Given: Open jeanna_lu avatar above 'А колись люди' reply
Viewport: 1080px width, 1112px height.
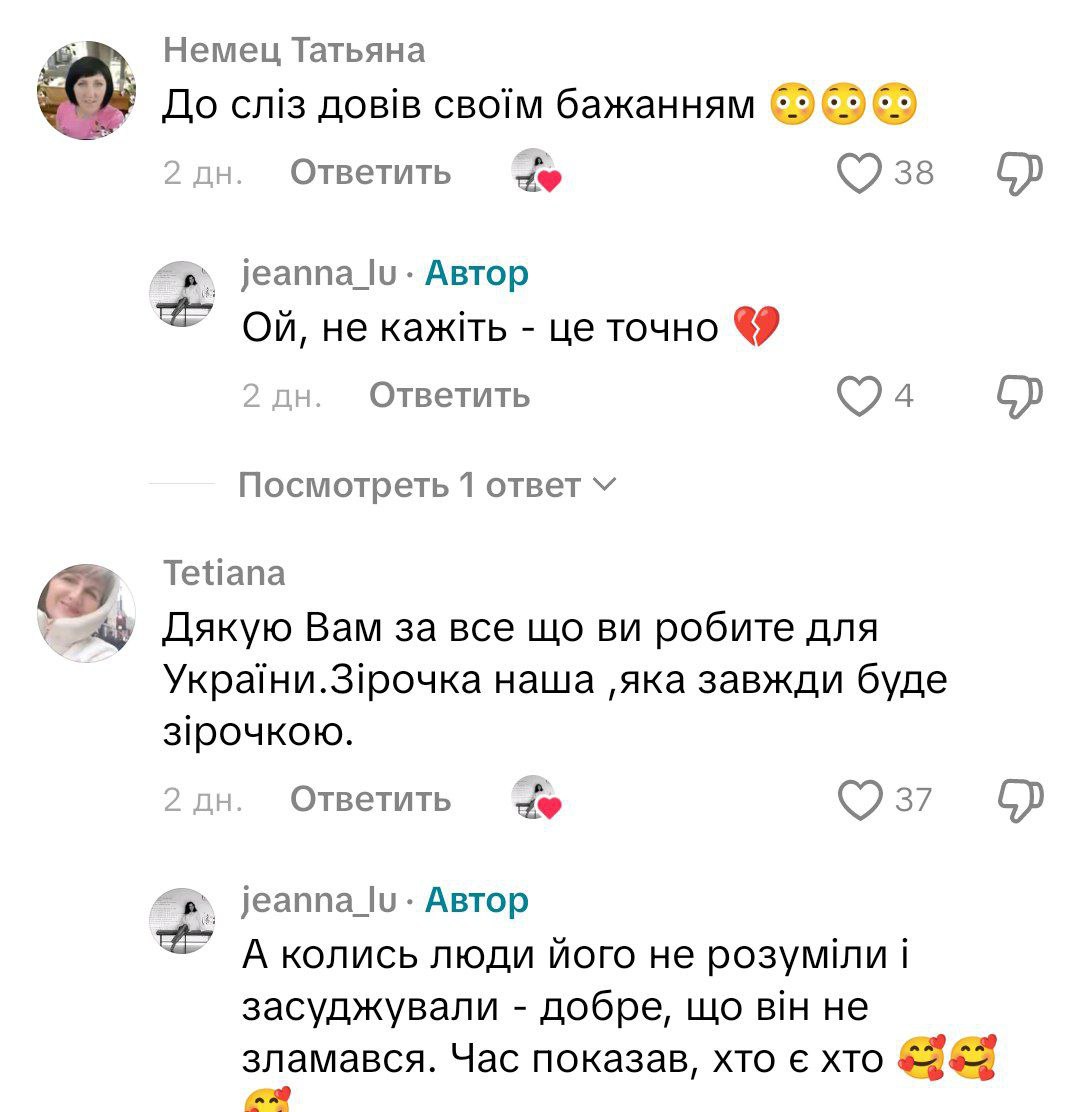Looking at the screenshot, I should point(182,920).
